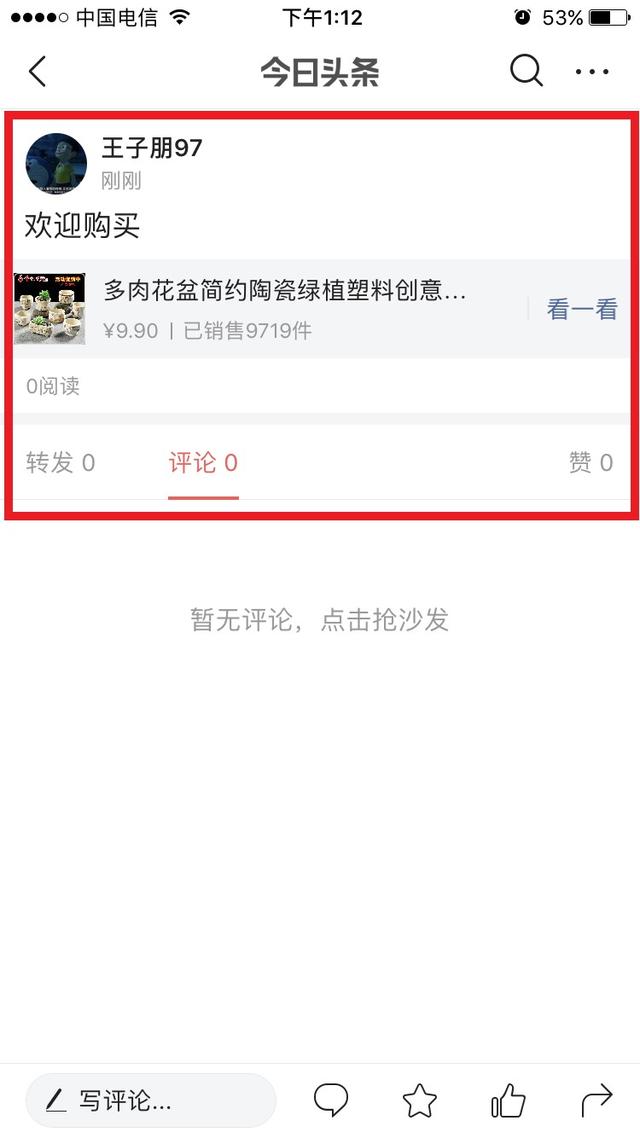Open comments via the speech bubble icon
This screenshot has width=640, height=1138.
click(331, 1101)
